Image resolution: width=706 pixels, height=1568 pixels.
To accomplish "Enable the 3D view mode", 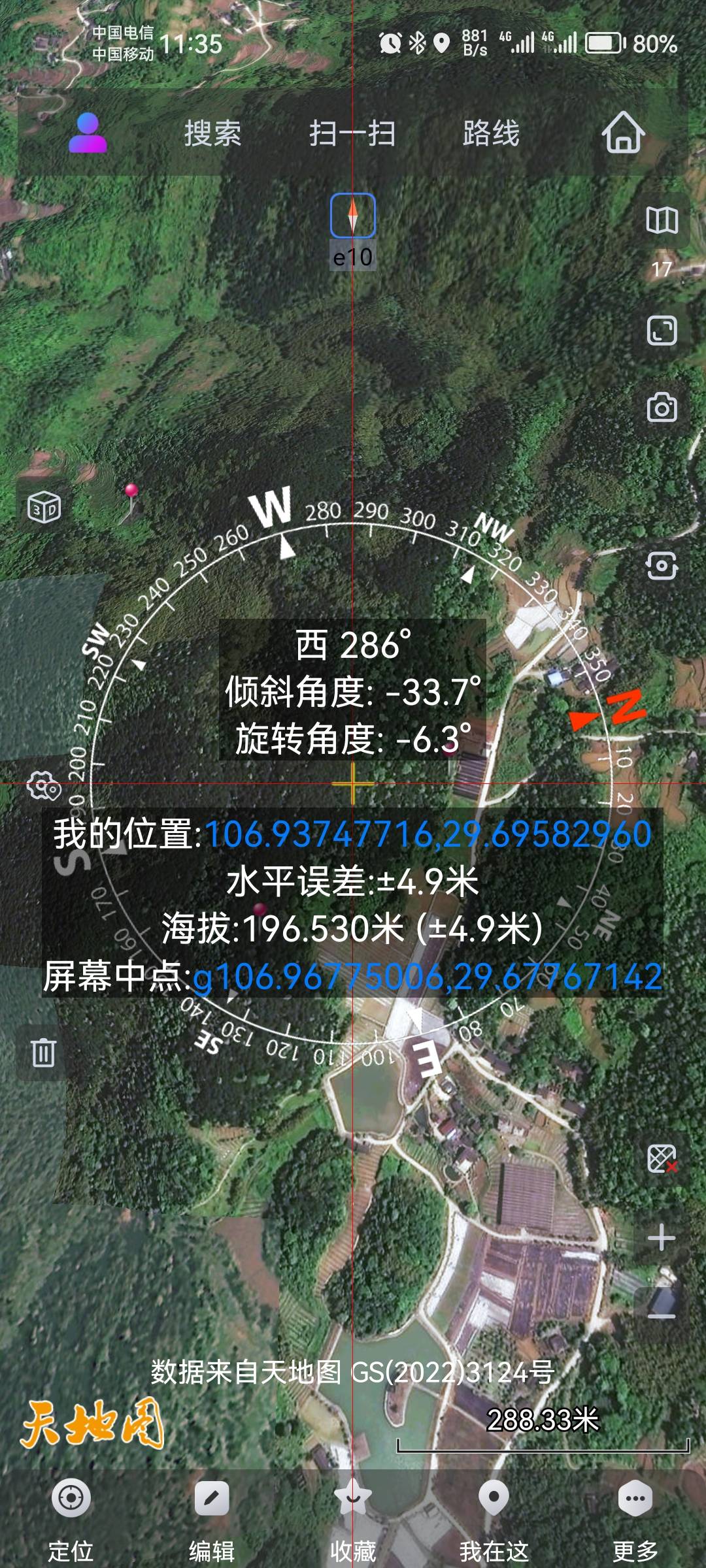I will point(43,506).
